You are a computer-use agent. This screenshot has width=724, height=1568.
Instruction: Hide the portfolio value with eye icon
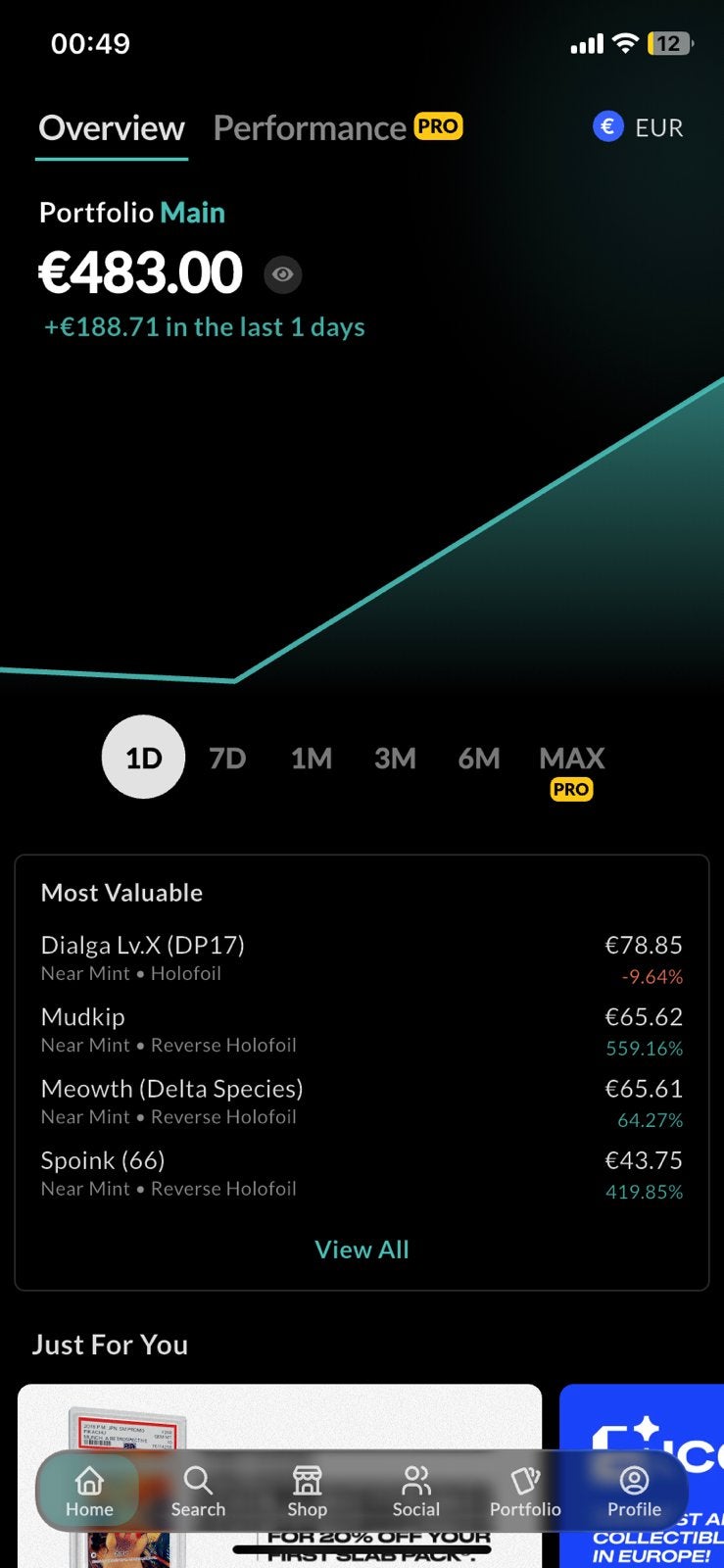(282, 274)
